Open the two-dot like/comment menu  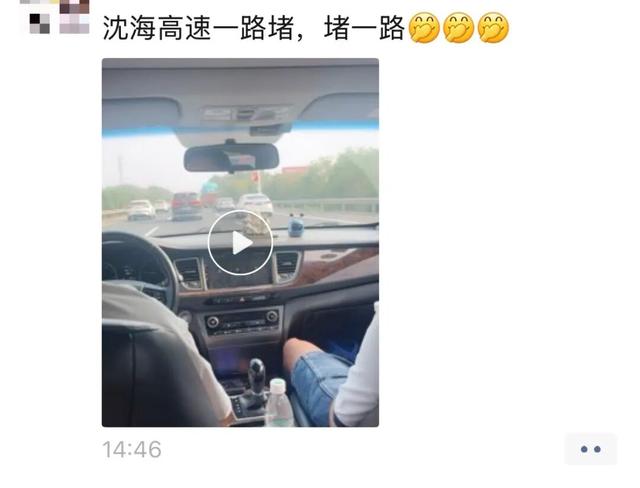590,450
